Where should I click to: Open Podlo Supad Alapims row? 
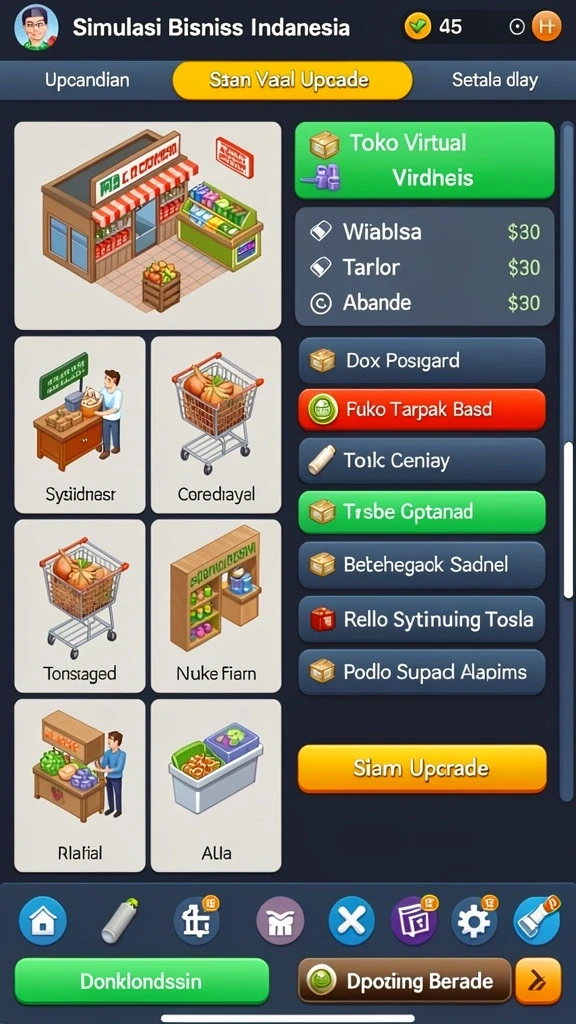(422, 671)
